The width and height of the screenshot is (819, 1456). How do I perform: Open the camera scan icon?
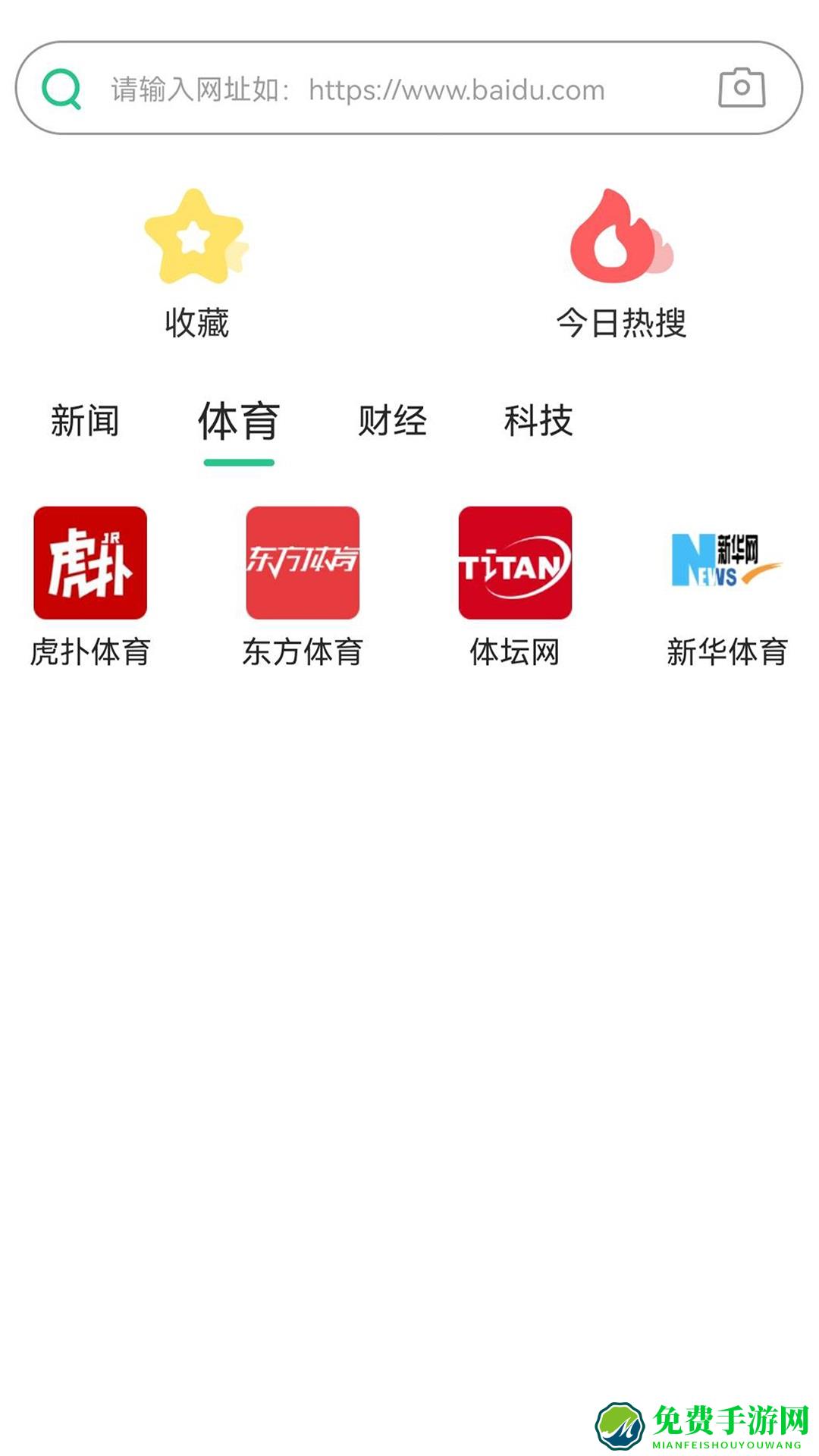pyautogui.click(x=742, y=88)
